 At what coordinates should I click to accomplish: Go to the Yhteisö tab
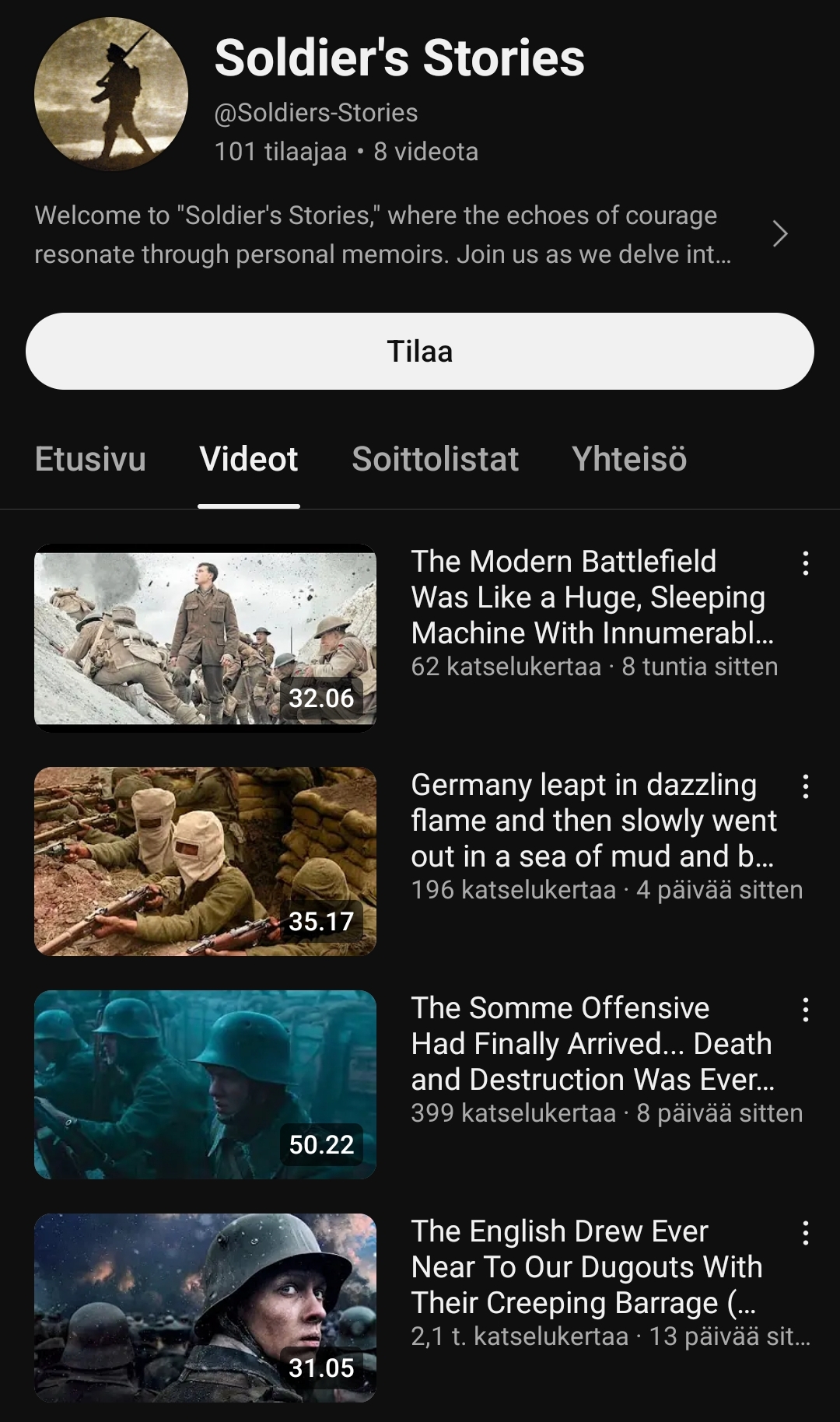pos(629,459)
